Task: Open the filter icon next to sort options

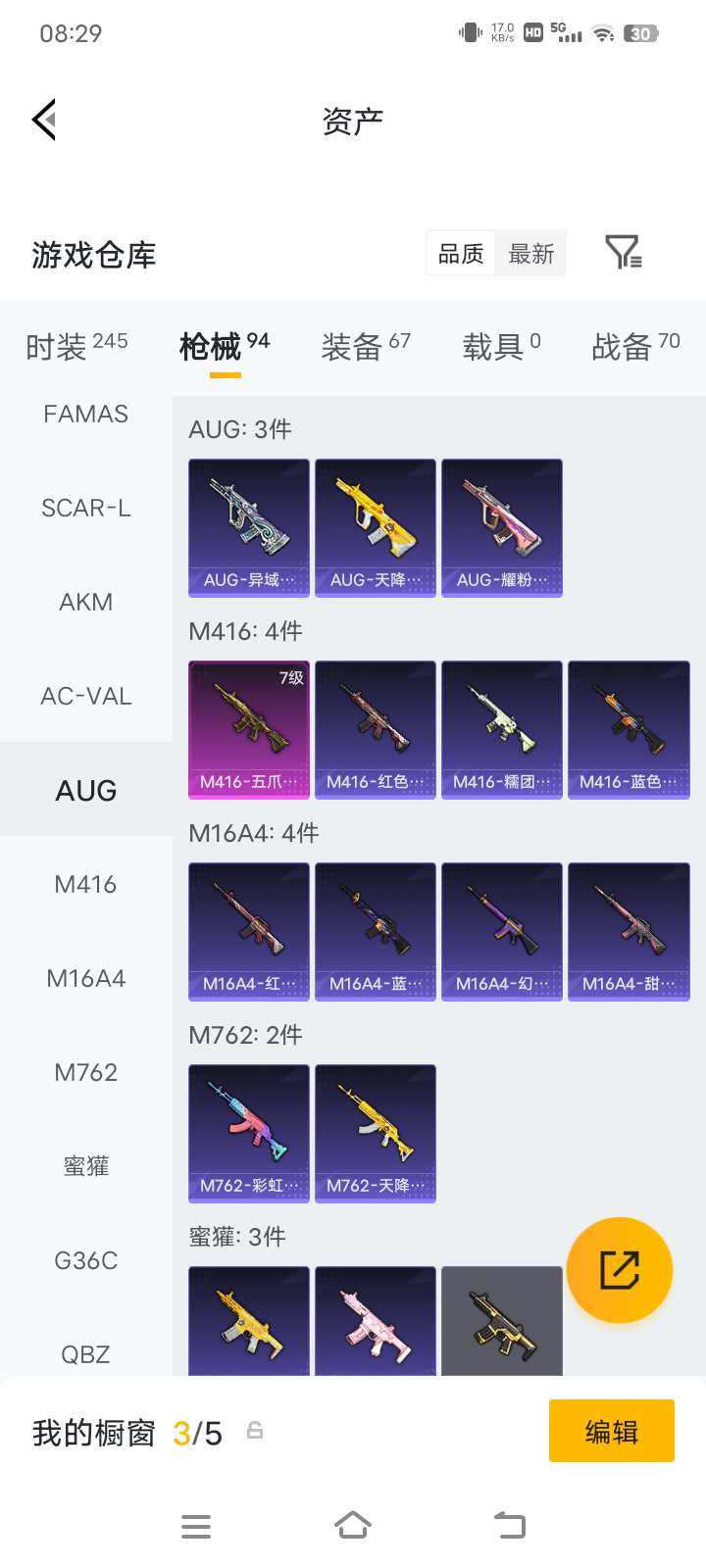Action: point(623,253)
